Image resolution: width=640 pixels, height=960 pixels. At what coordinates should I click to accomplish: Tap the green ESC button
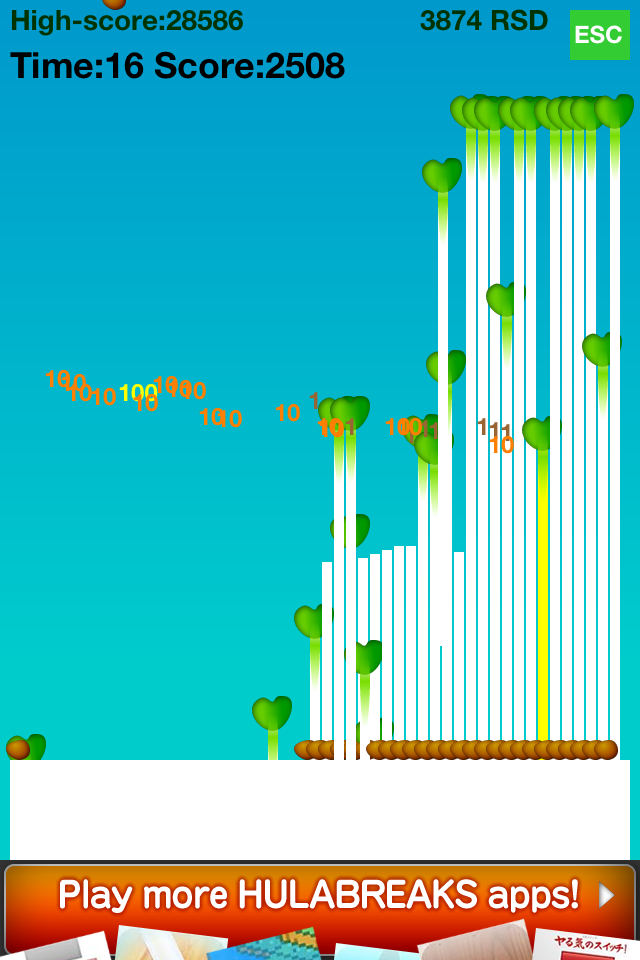(x=599, y=35)
